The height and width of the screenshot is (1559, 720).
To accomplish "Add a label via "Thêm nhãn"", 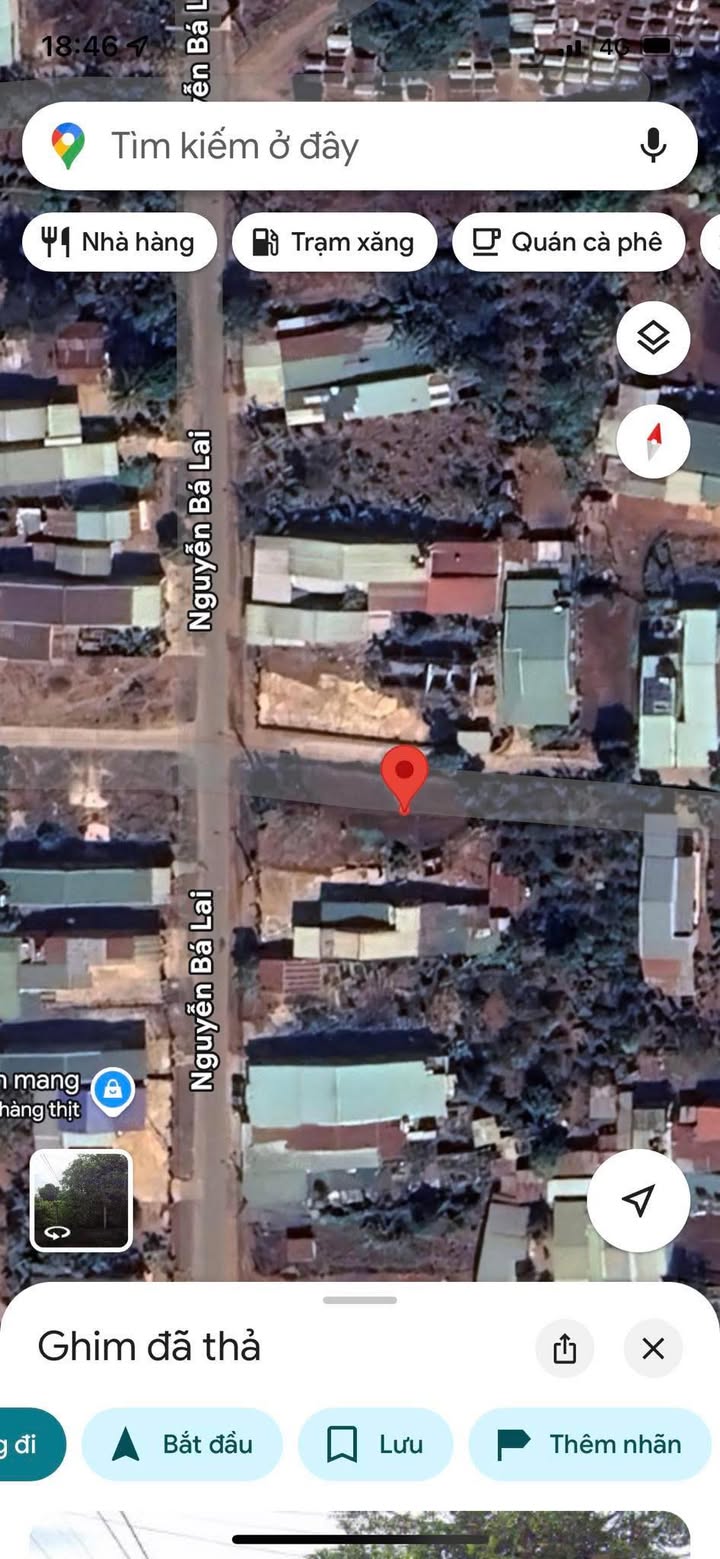I will (589, 1444).
